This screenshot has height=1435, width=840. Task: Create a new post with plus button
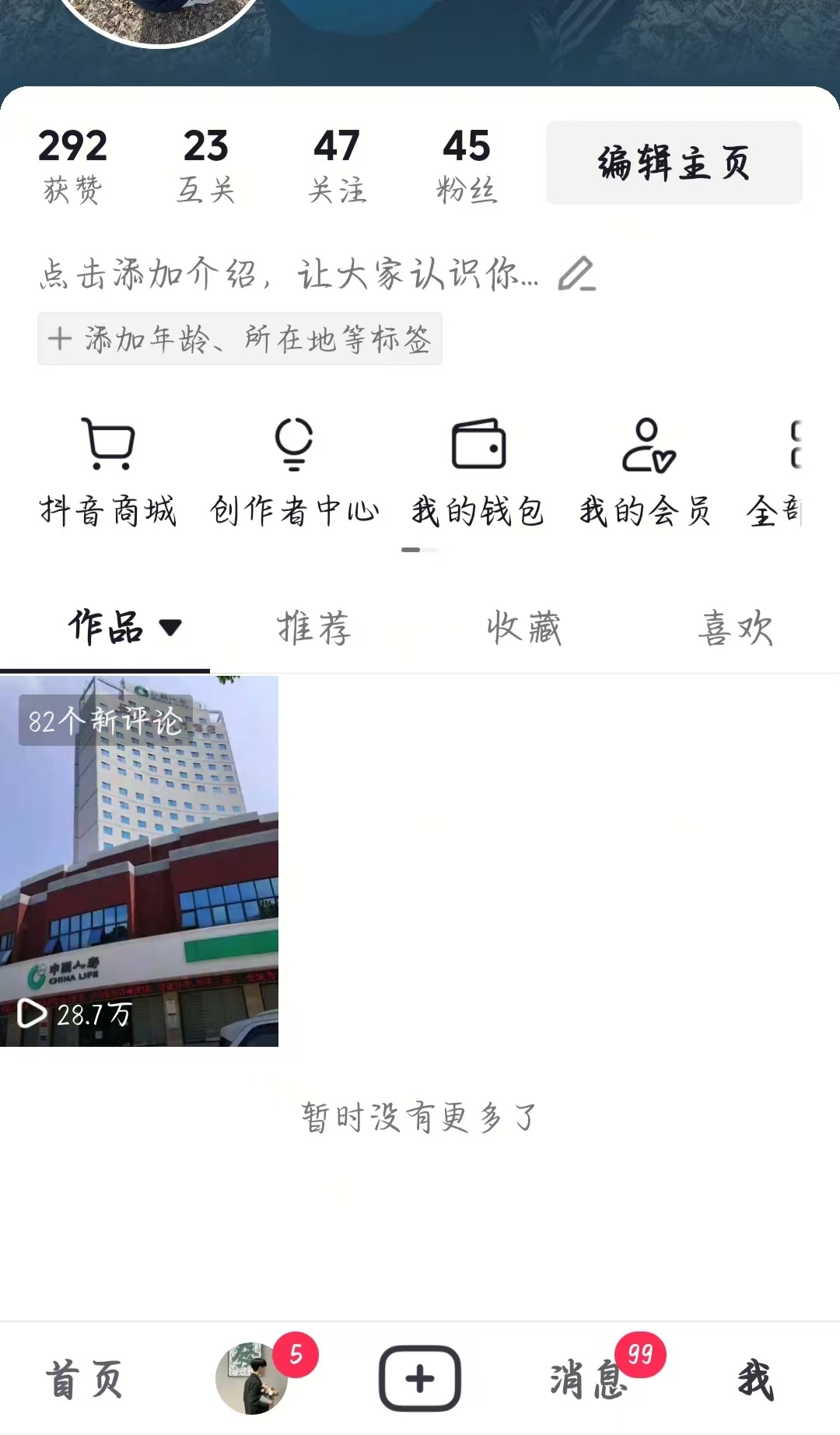420,1378
